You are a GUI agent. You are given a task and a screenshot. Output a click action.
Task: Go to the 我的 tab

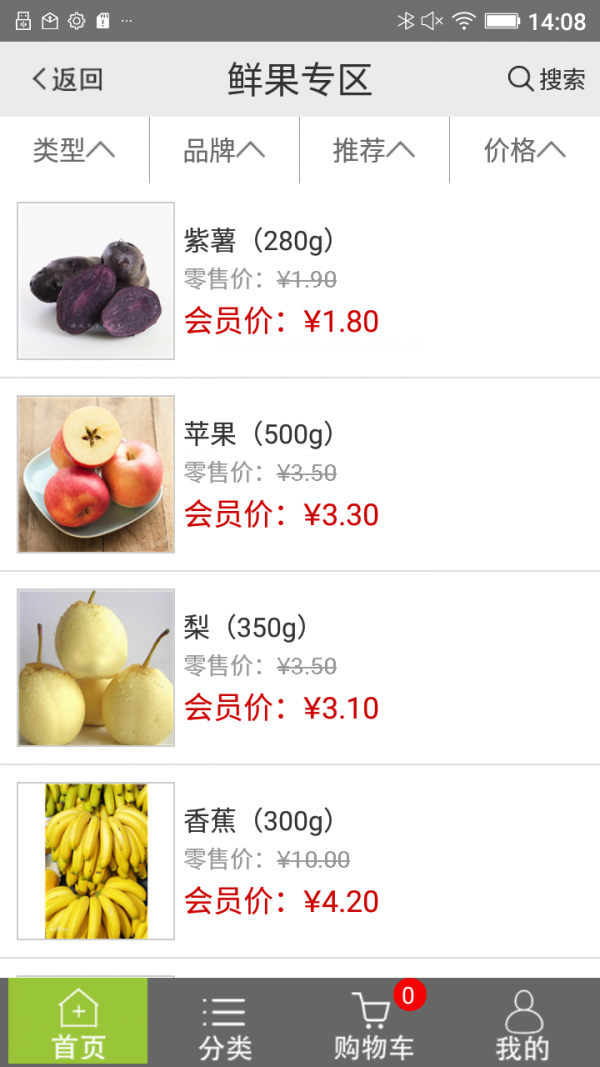pos(523,1021)
